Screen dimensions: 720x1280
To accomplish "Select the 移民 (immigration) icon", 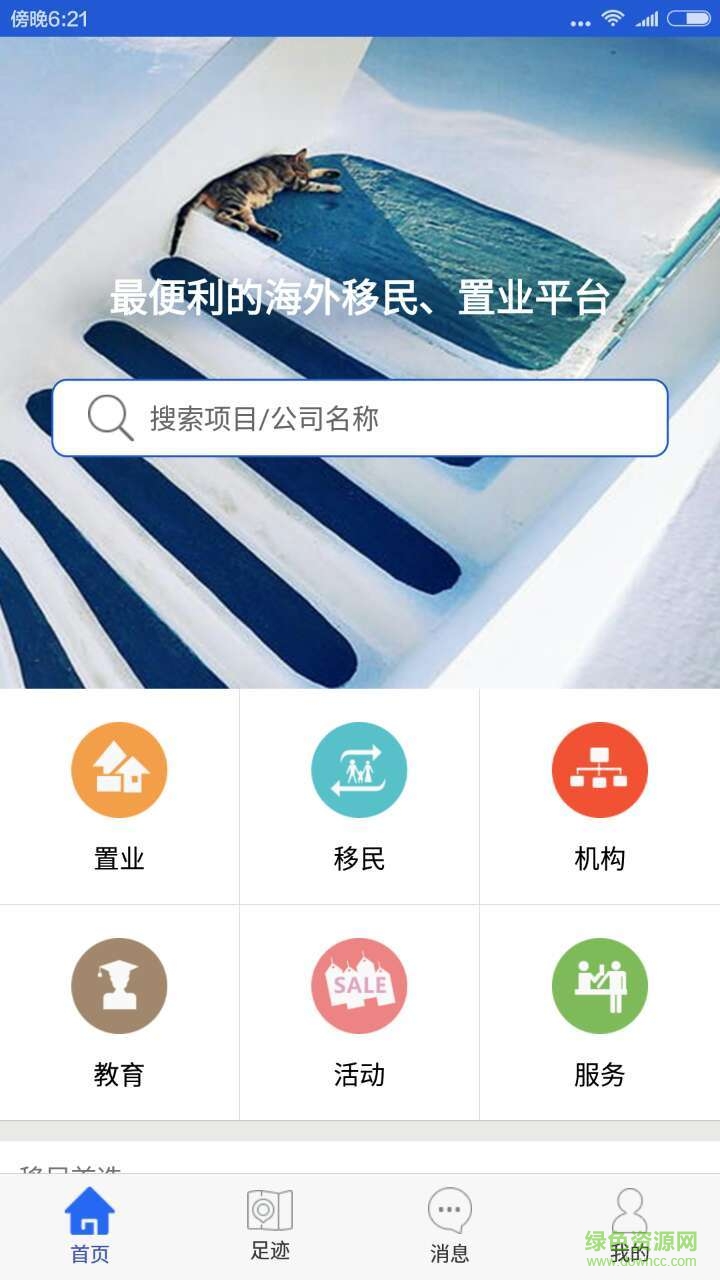I will pyautogui.click(x=359, y=769).
